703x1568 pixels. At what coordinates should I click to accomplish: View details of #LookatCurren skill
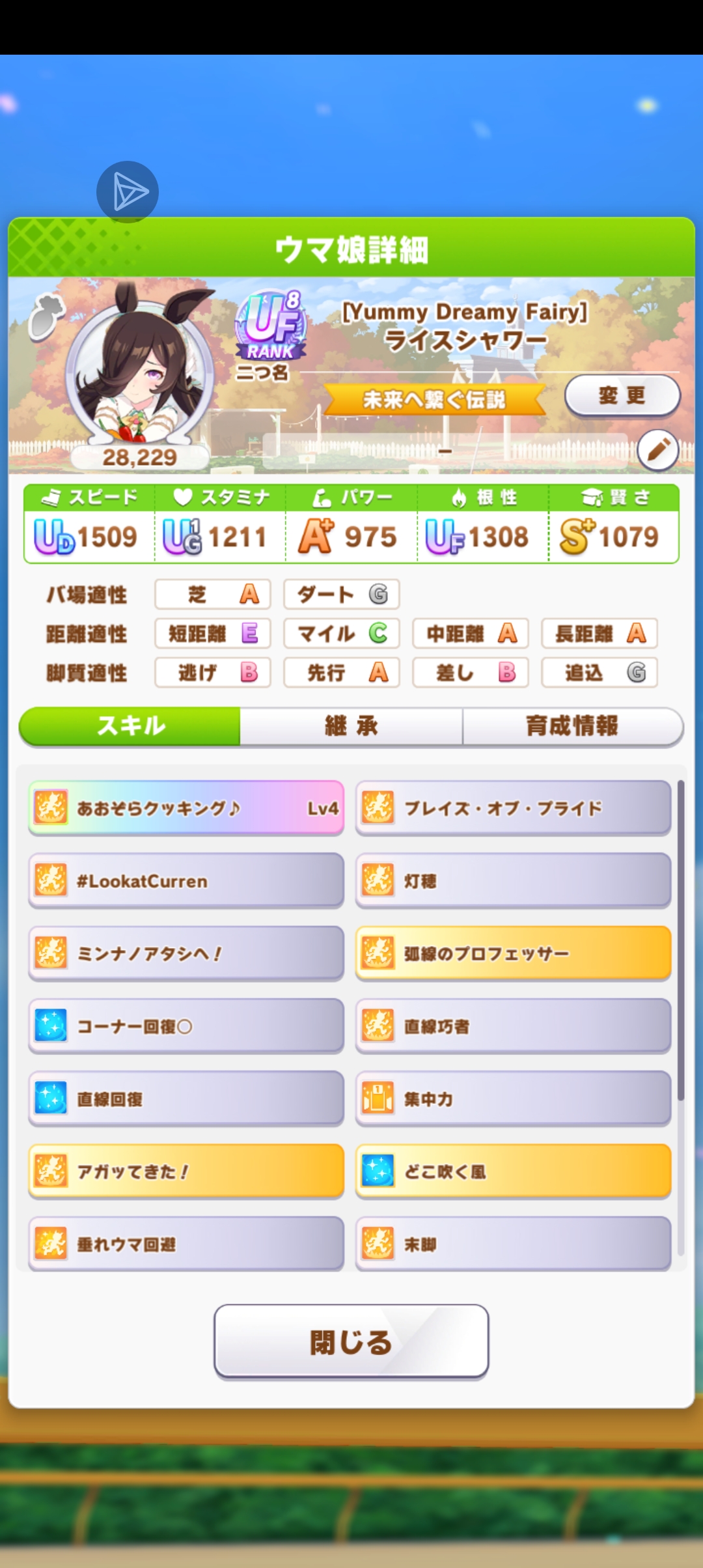(x=186, y=881)
